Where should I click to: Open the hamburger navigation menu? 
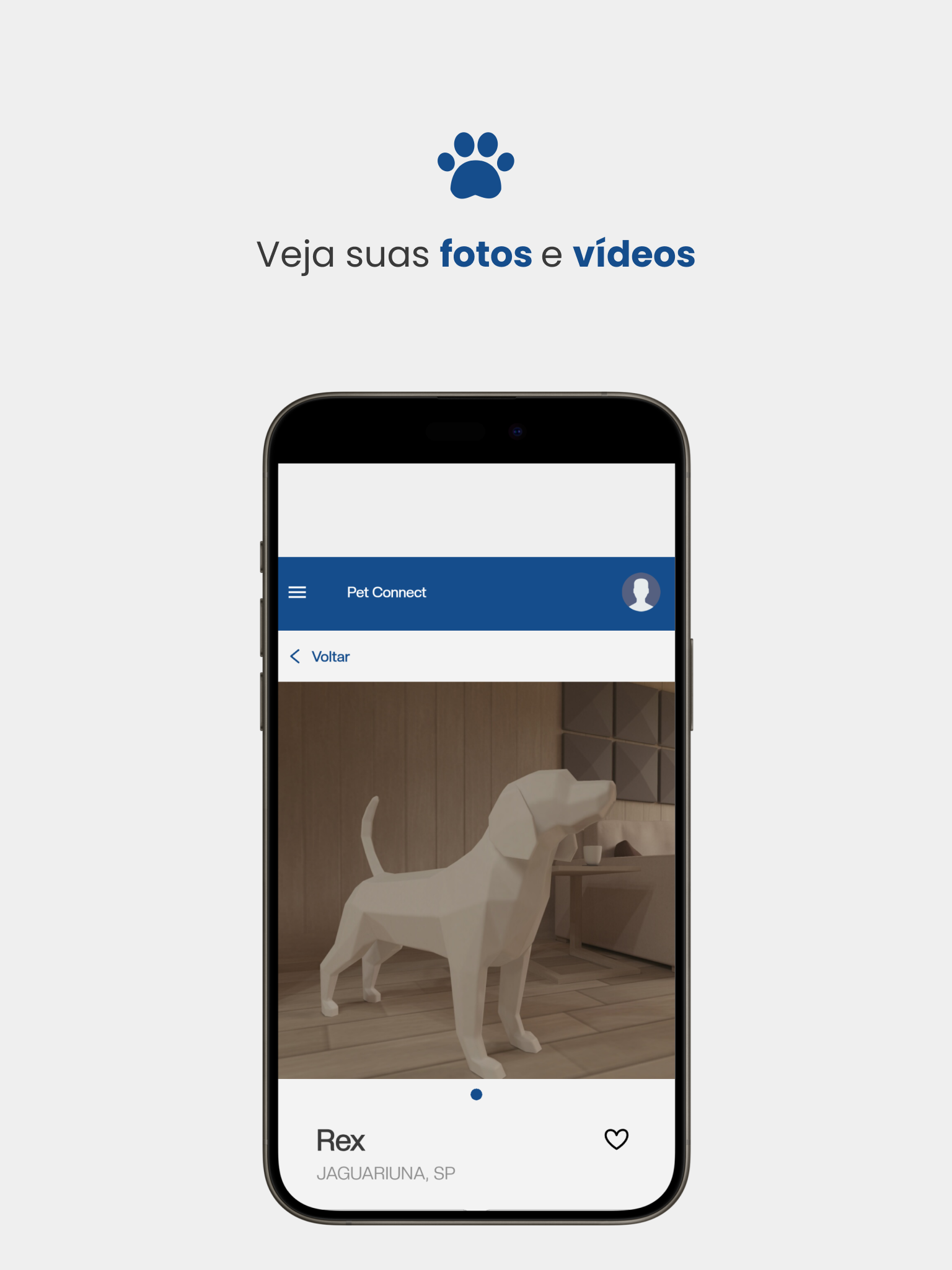point(297,592)
